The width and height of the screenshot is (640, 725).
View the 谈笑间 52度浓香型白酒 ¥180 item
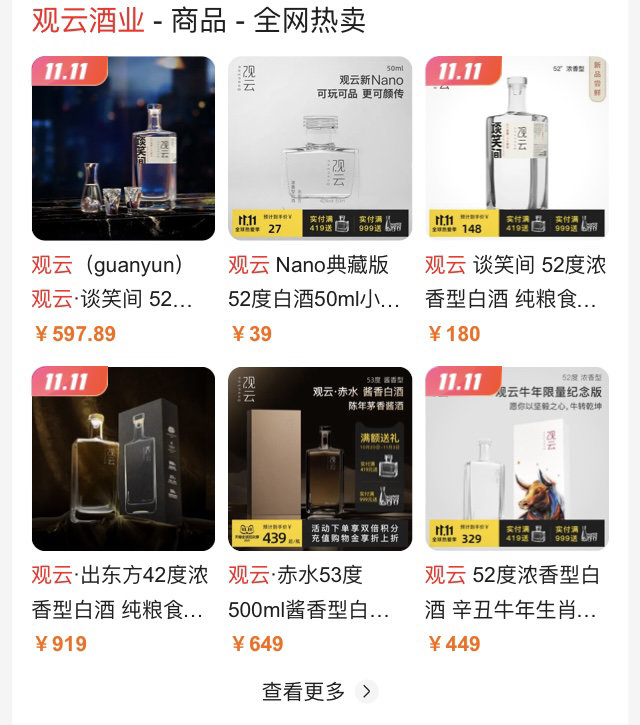[517, 148]
